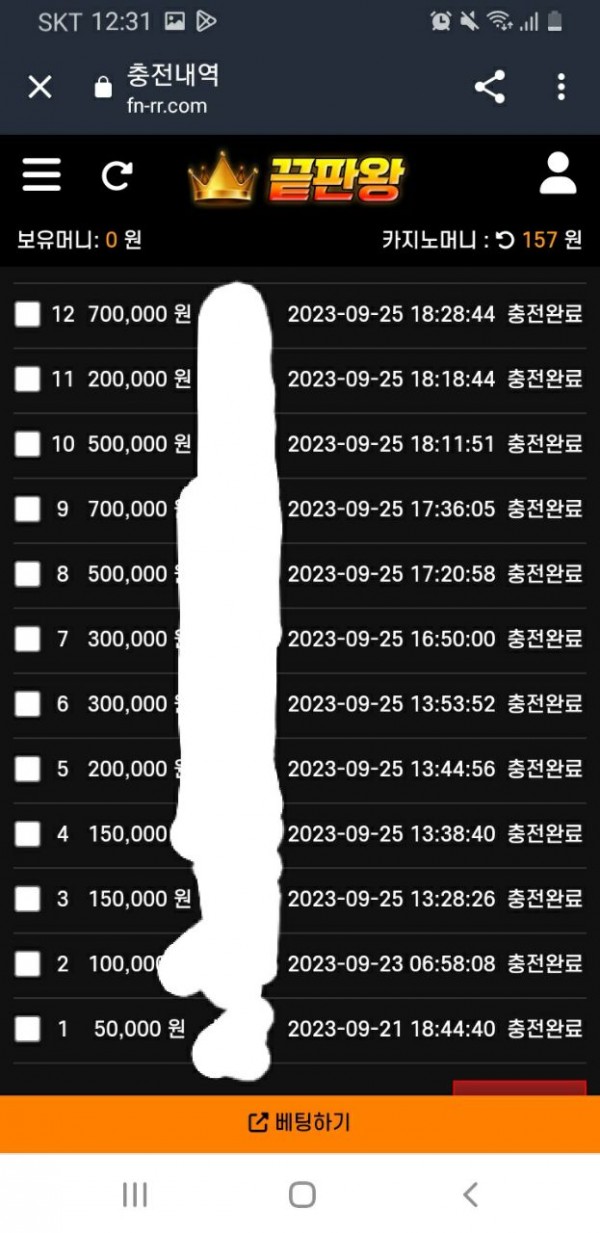Mark the checkbox for entry 9
The image size is (600, 1233).
point(28,509)
